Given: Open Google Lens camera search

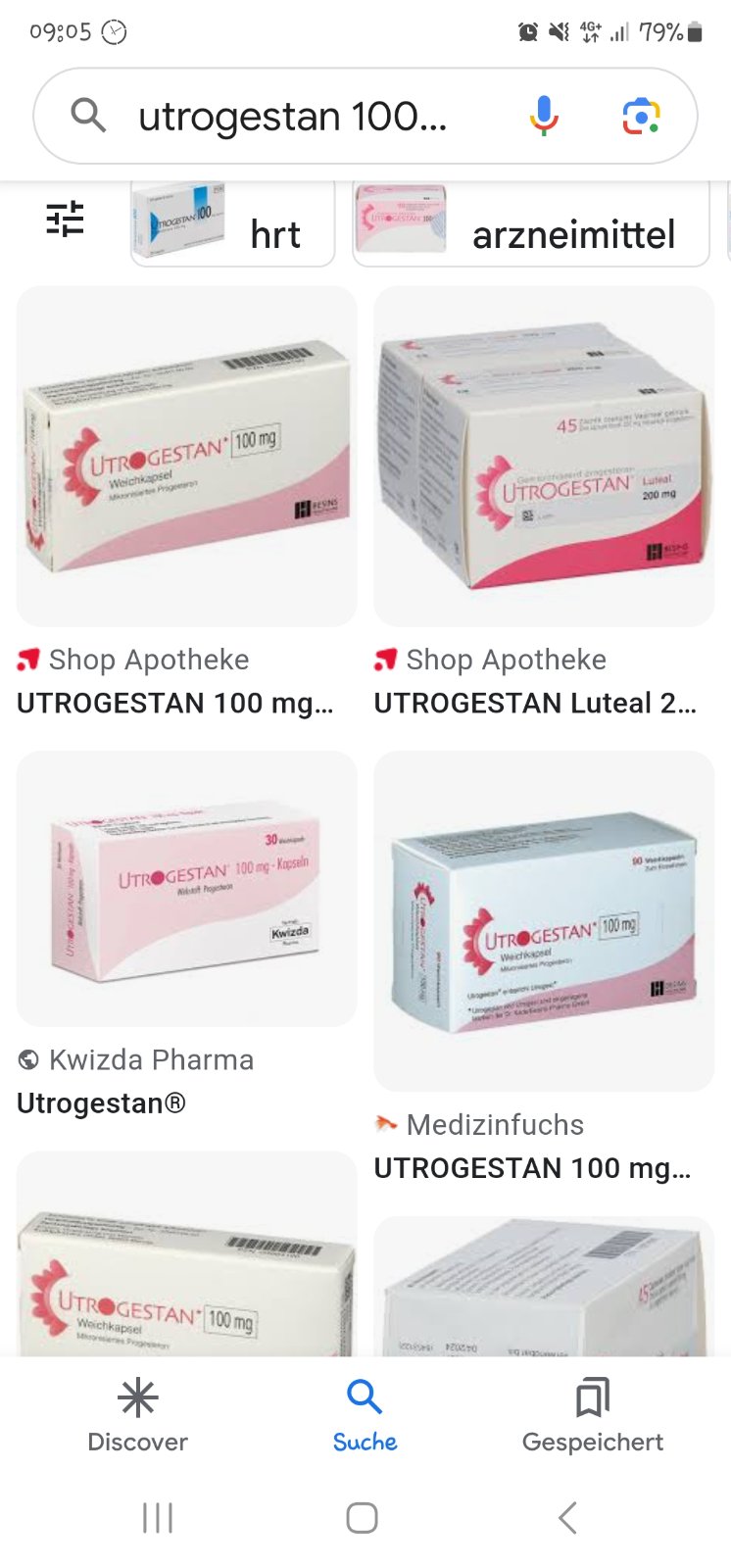Looking at the screenshot, I should pos(642,117).
